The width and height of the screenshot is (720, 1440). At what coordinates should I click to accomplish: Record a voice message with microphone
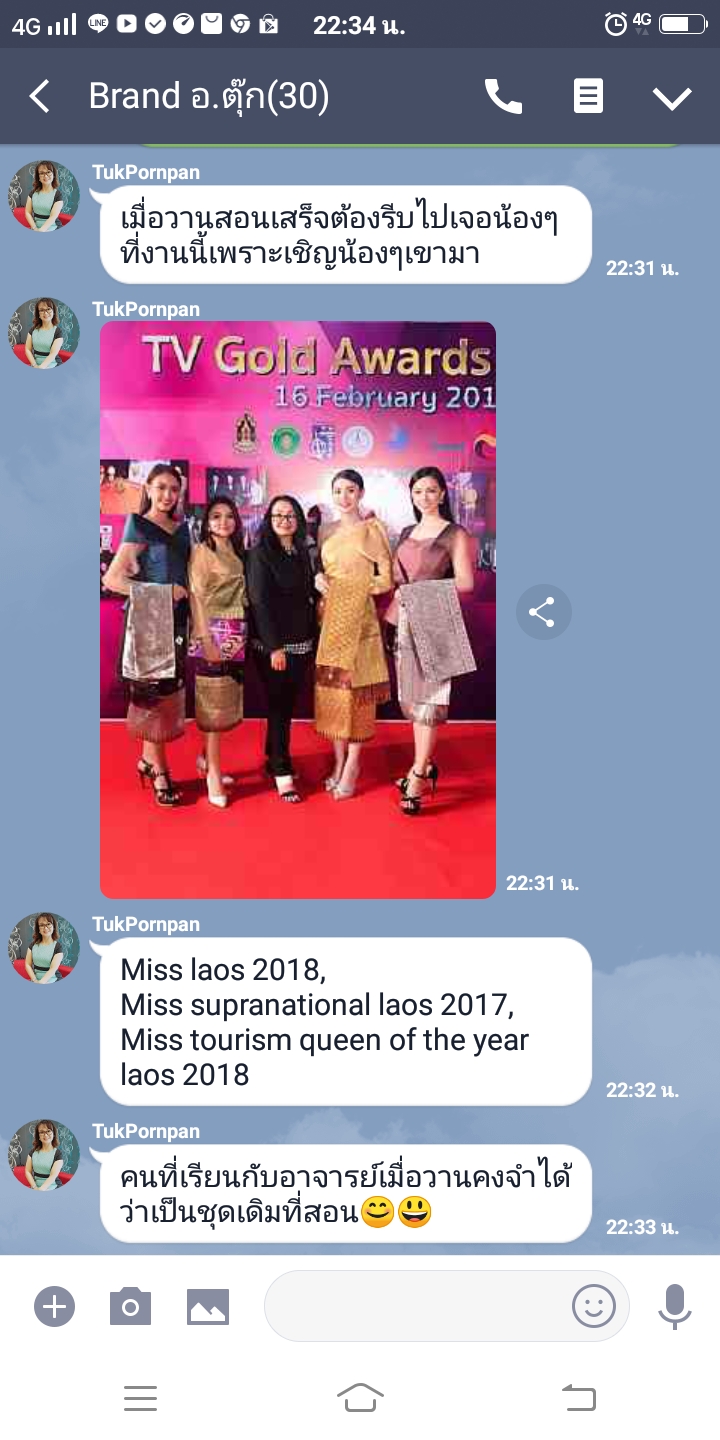tap(674, 1306)
